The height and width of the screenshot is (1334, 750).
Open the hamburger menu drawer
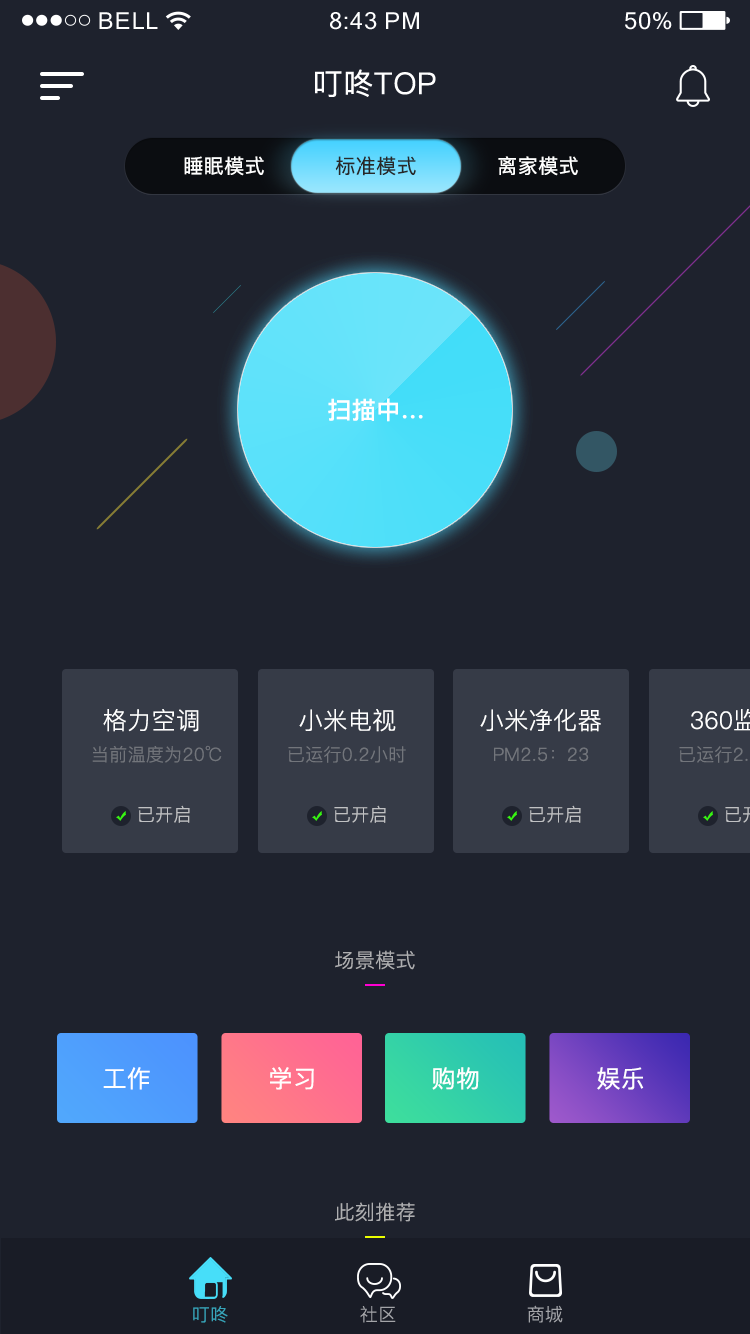61,85
